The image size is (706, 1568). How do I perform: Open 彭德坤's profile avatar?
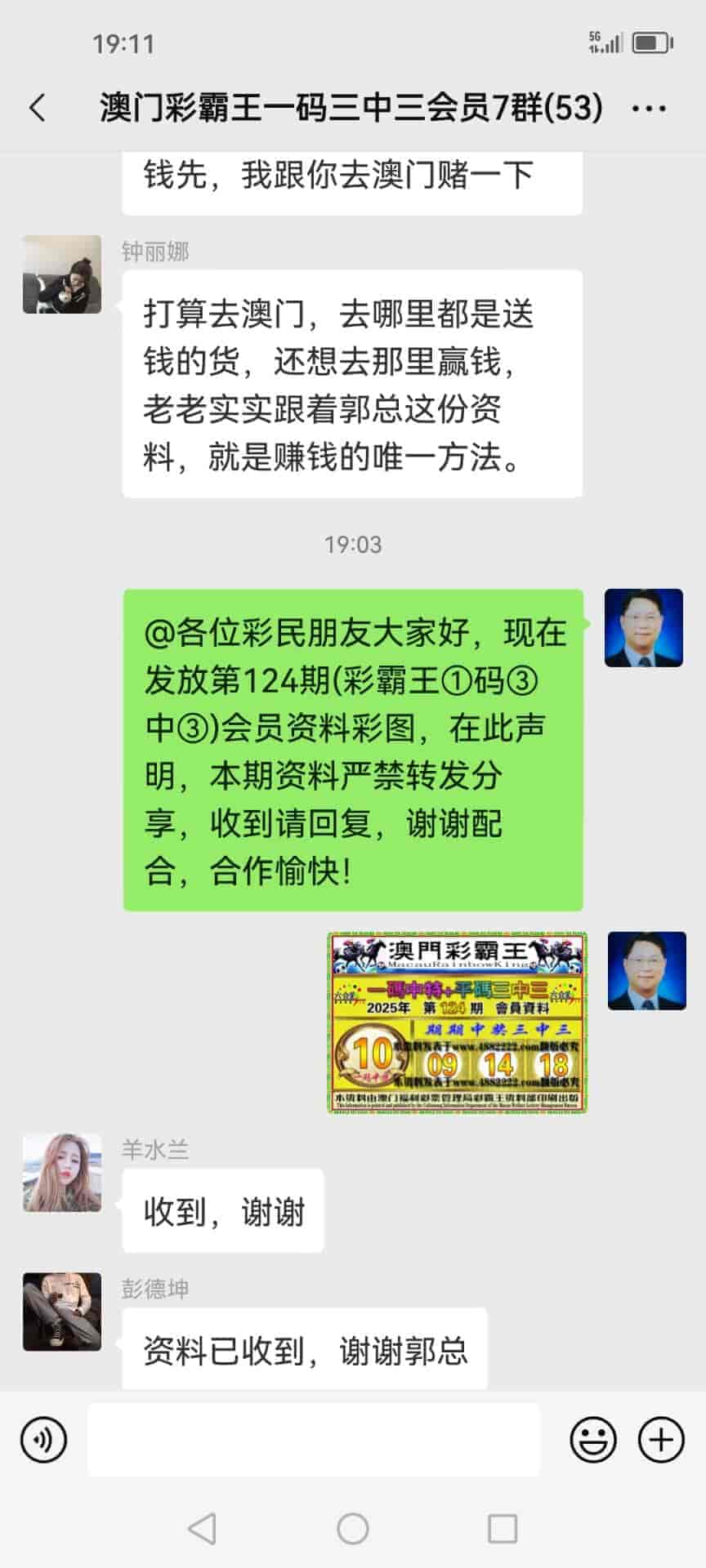coord(62,1312)
